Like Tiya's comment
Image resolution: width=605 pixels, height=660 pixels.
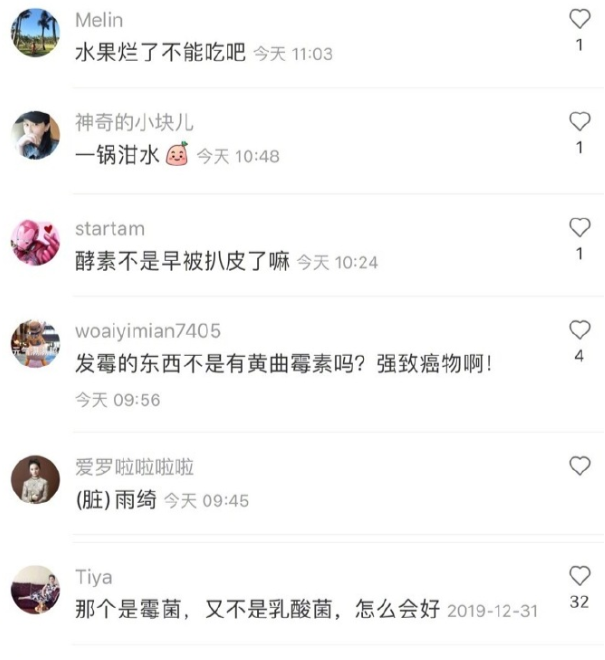click(580, 576)
